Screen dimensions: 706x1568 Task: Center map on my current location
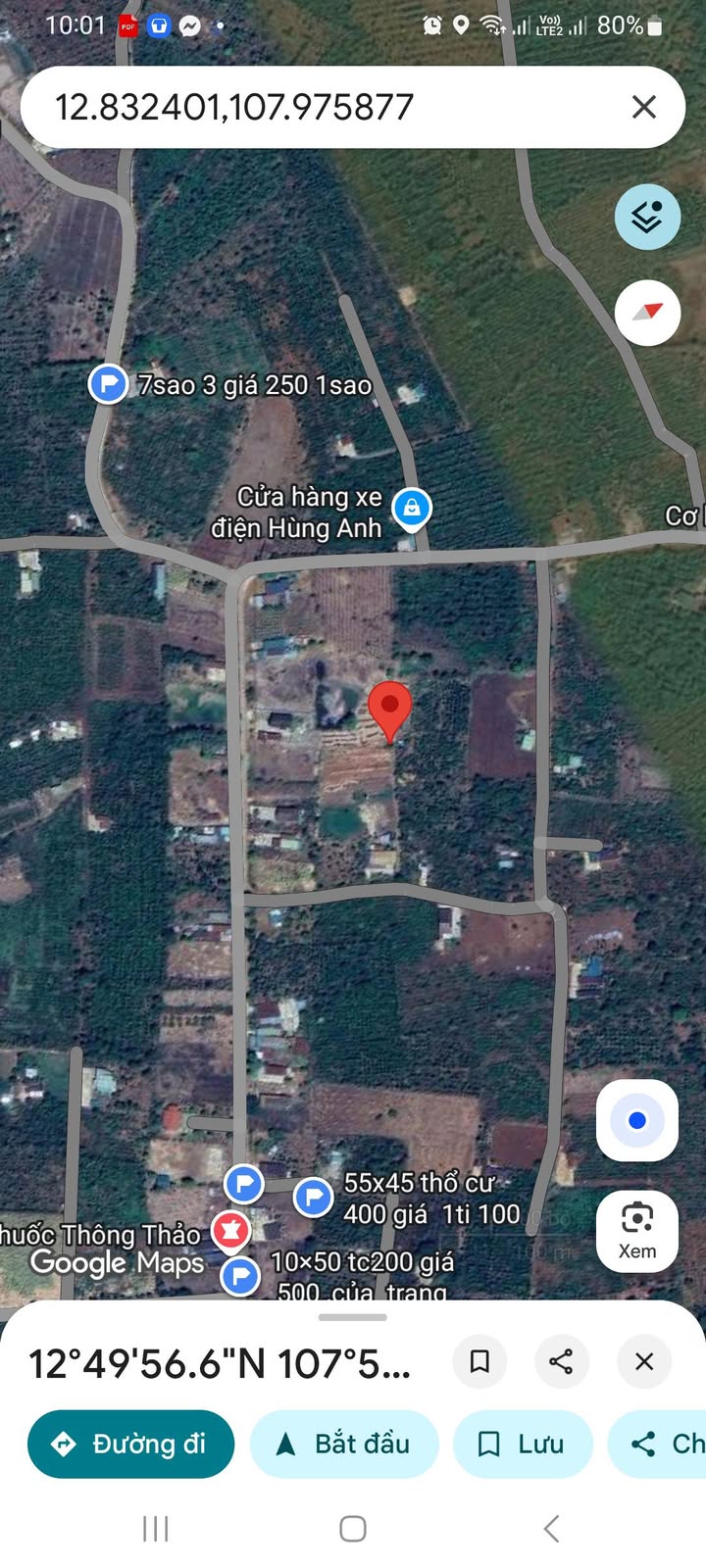637,1120
